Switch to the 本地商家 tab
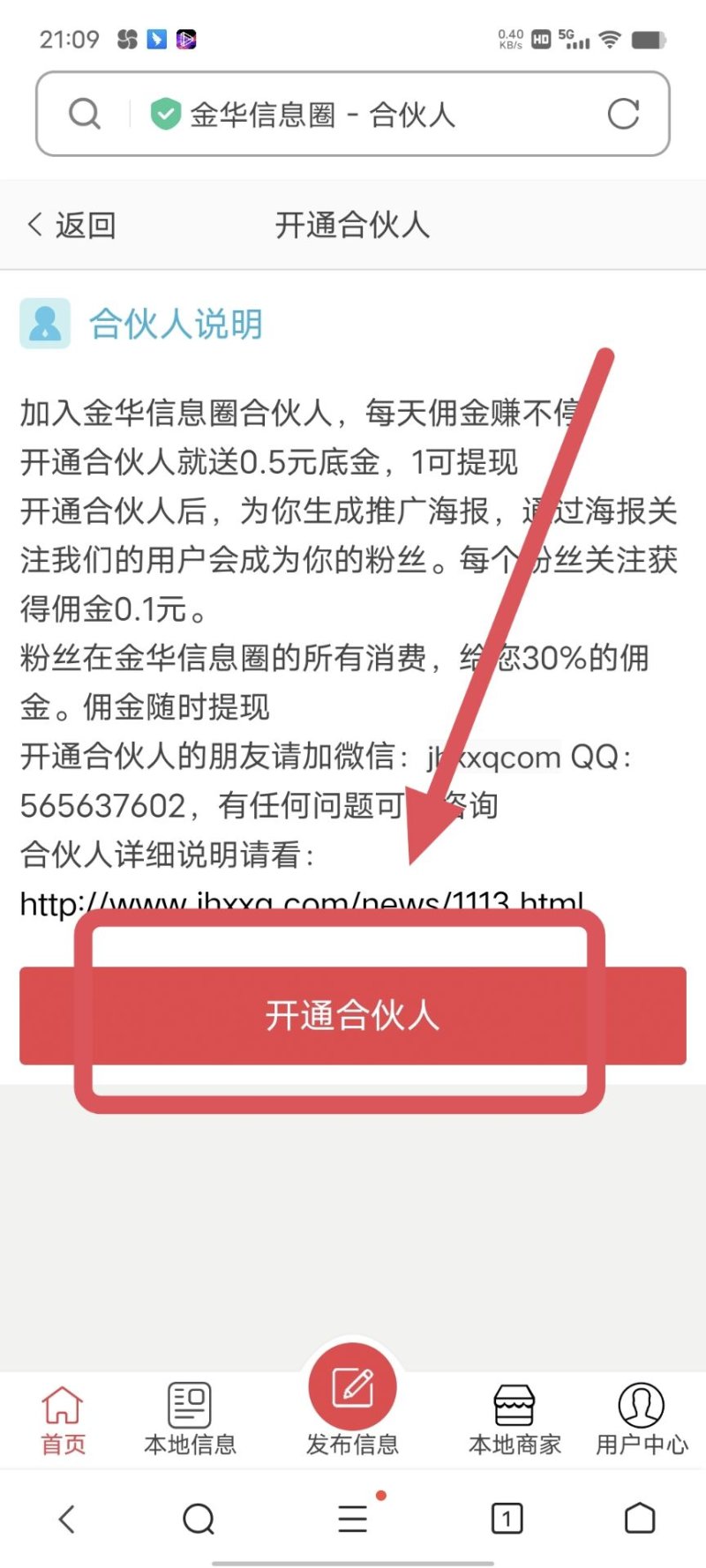 [x=514, y=1418]
